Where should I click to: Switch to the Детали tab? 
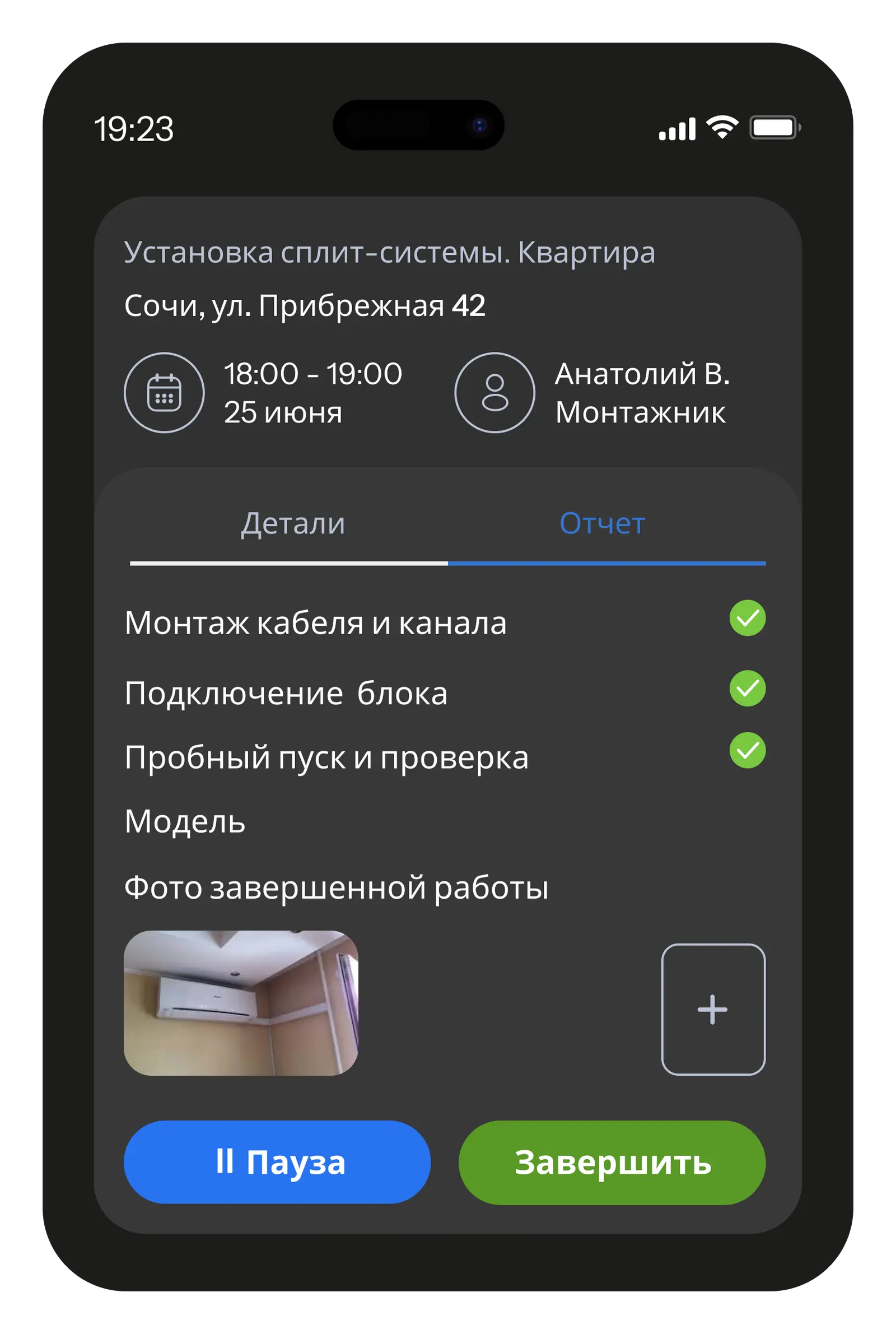coord(292,523)
